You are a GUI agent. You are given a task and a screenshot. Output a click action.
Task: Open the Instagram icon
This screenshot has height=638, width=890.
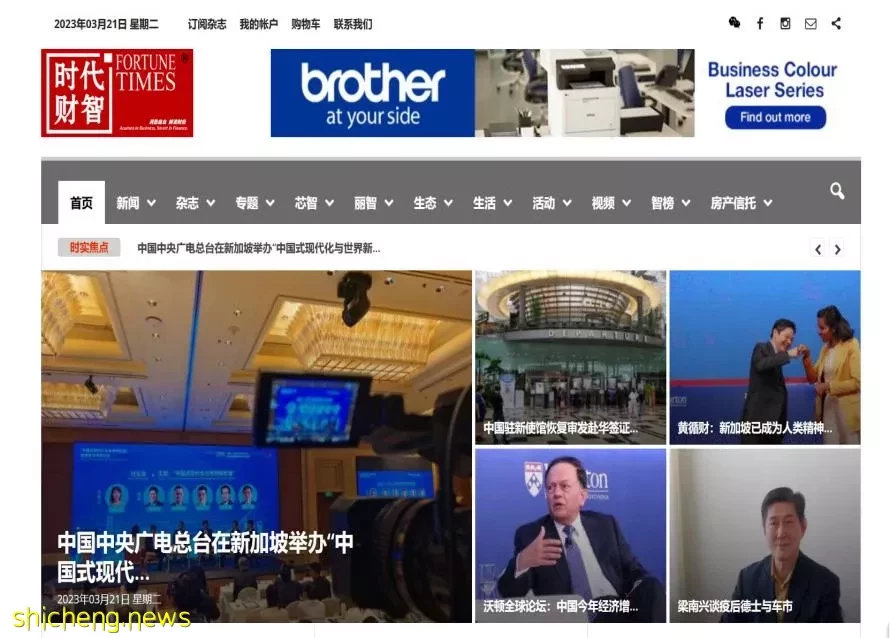click(785, 23)
